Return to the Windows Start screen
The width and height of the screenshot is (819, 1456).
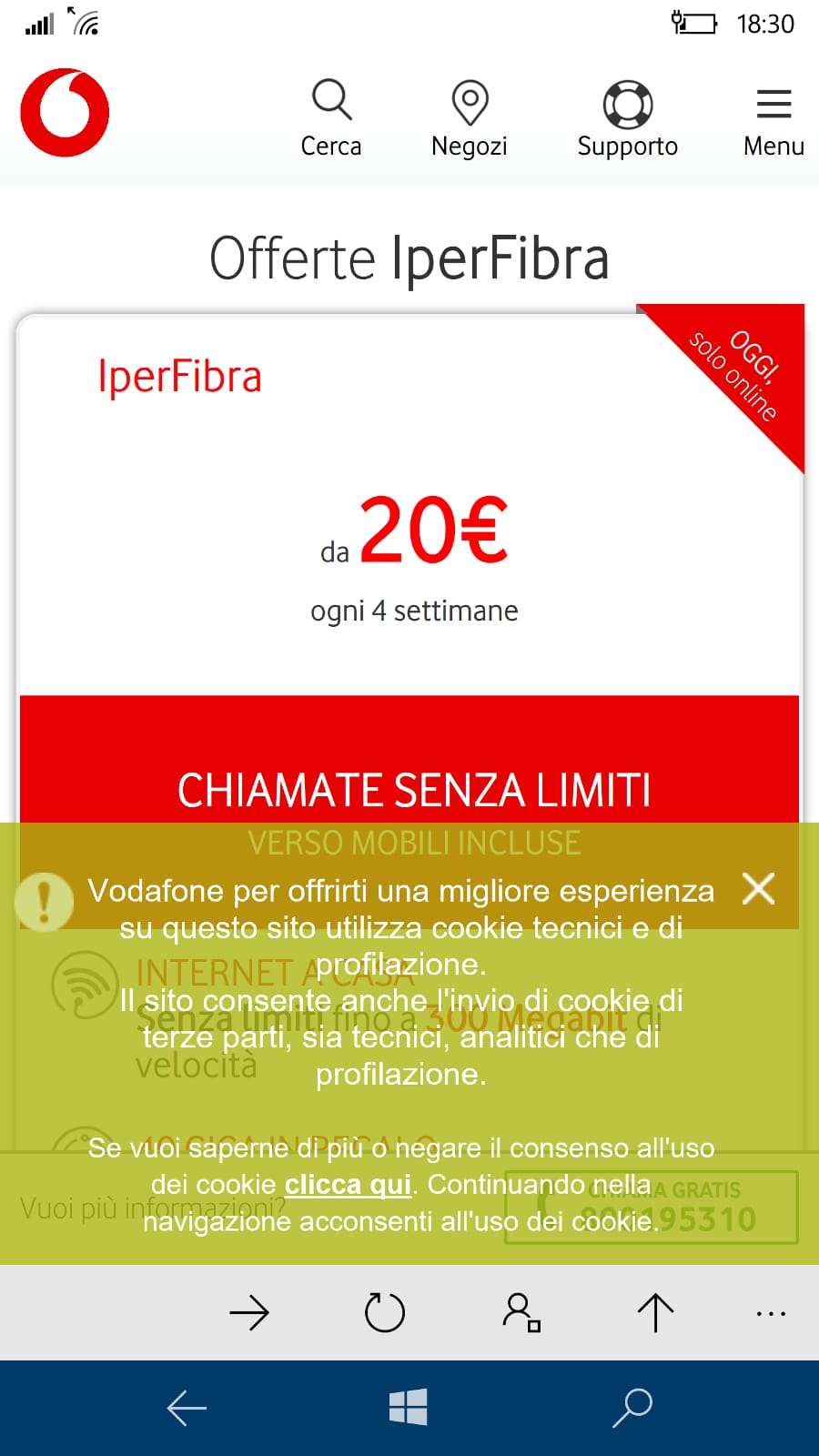pos(409,1407)
